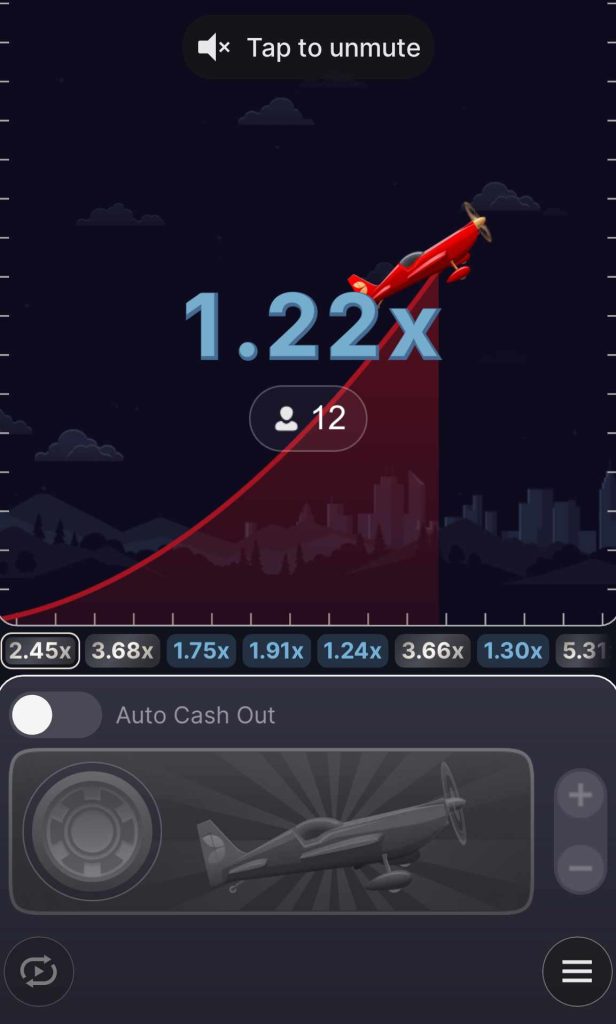Viewport: 616px width, 1024px height.
Task: Tap the auto-repeat bet icon
Action: 38,971
